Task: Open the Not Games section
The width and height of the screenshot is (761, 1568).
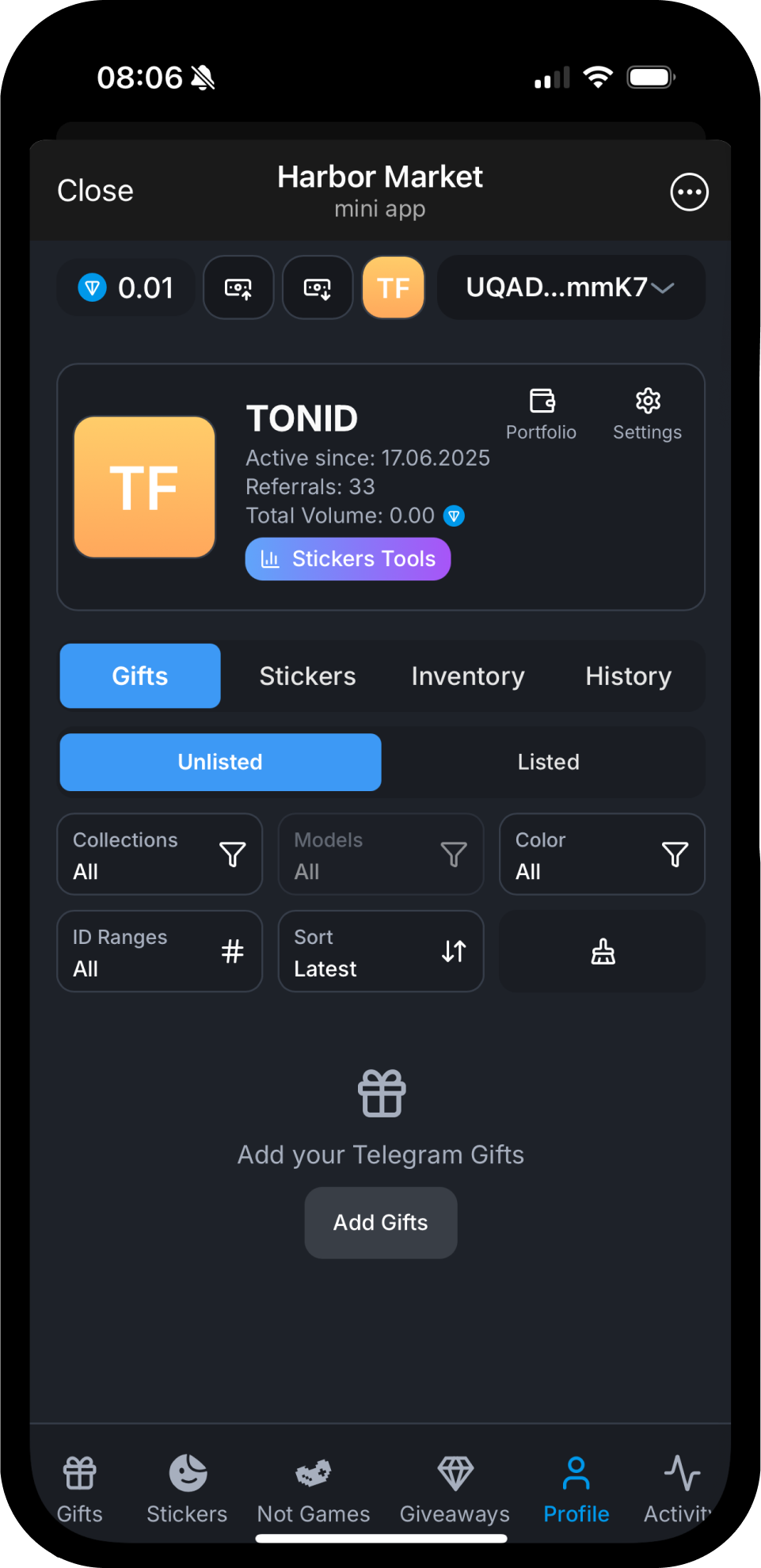Action: tap(314, 1490)
